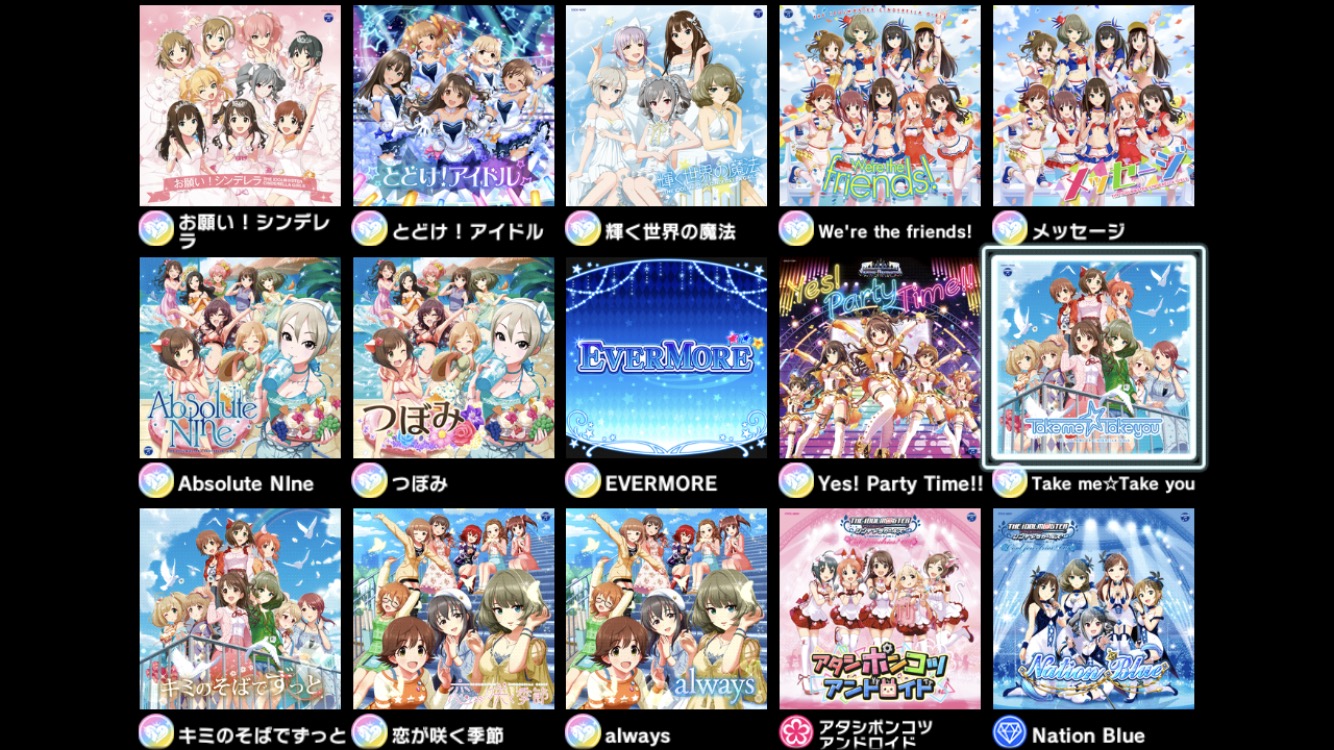Screen dimensions: 1334x750
Task: Select the キミのそばでずっと song tile
Action: click(x=240, y=609)
